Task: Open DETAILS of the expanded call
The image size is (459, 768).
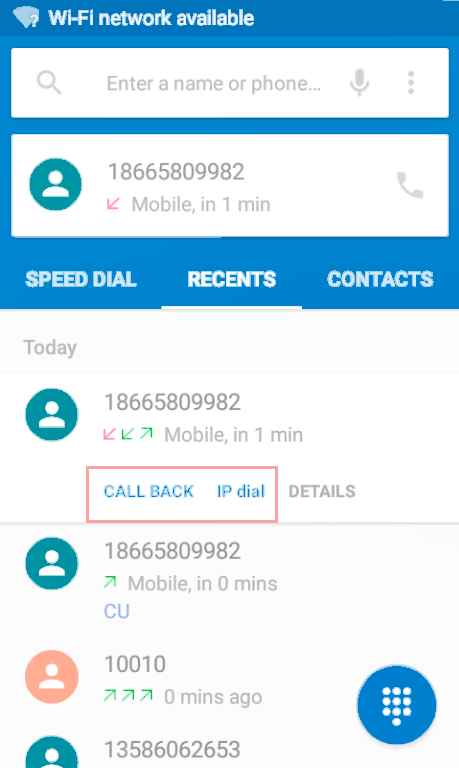Action: pos(322,491)
